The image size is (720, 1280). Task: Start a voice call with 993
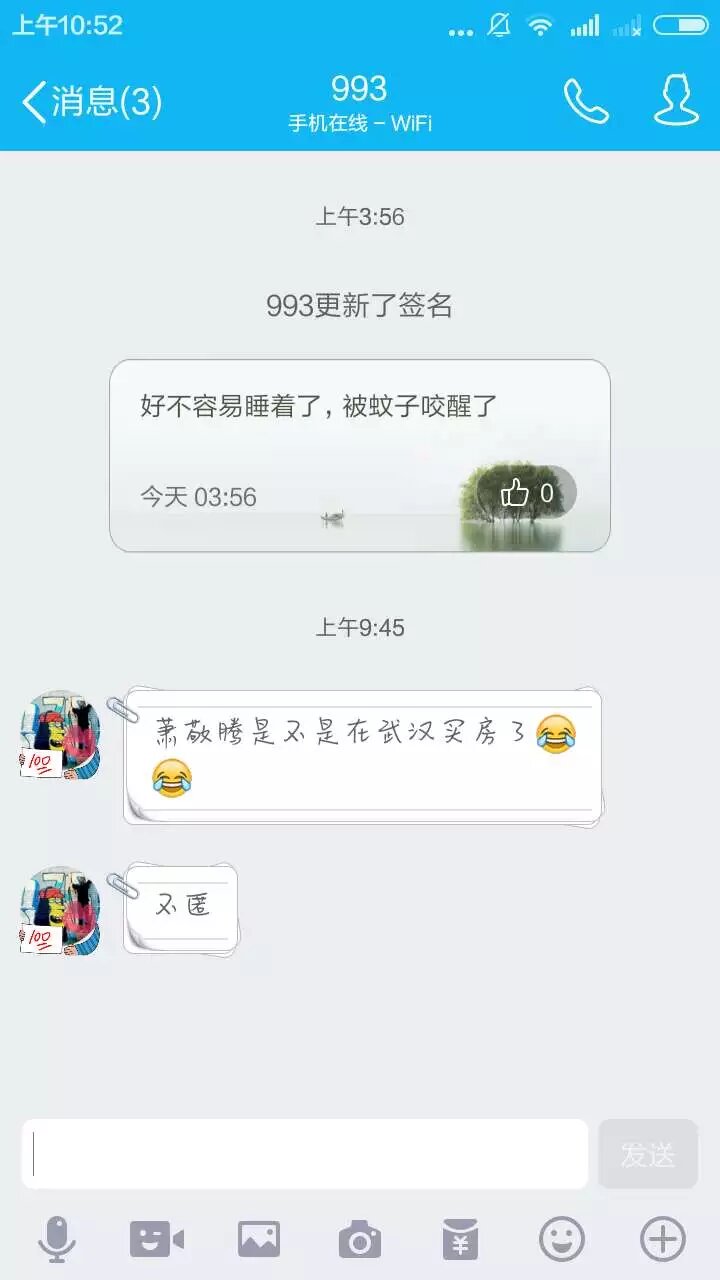(586, 102)
